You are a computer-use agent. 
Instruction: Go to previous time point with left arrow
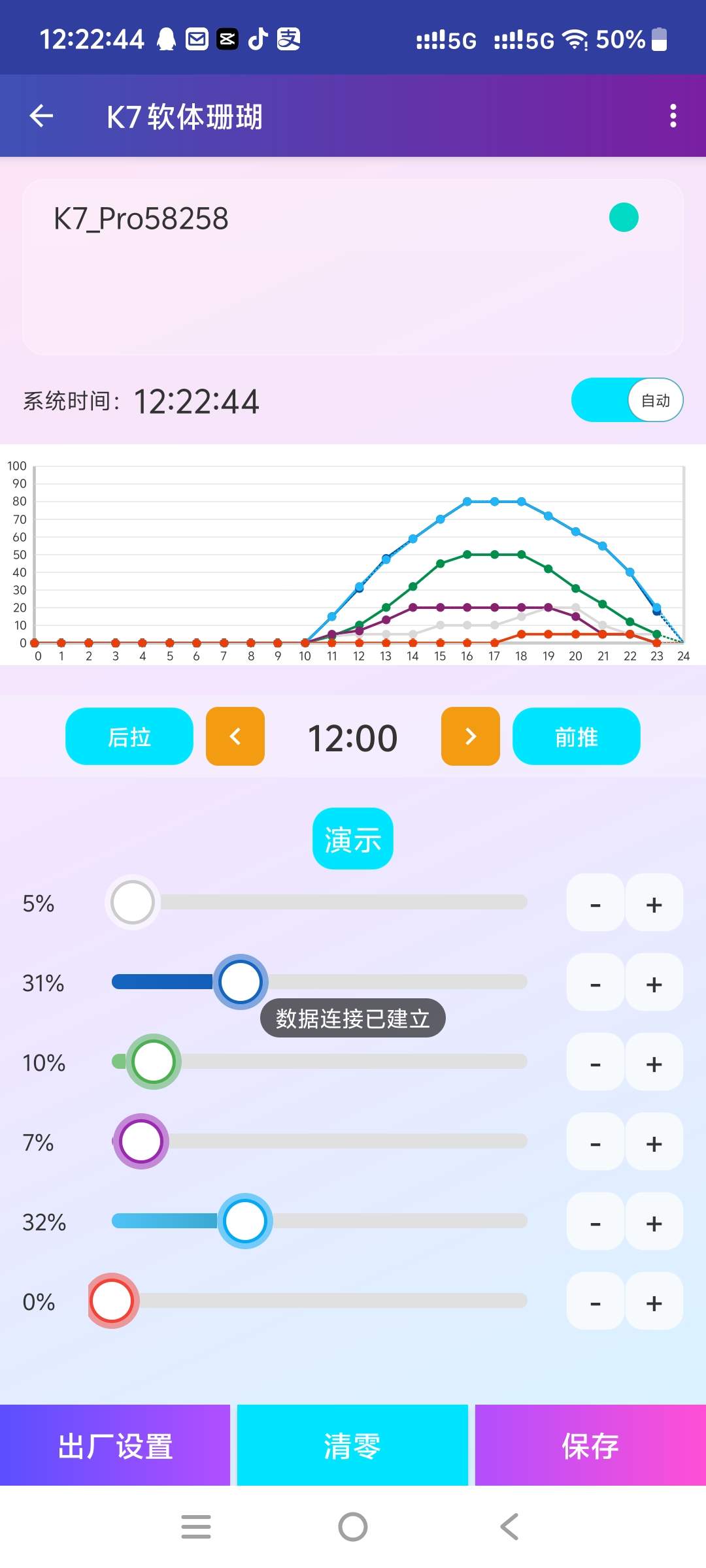click(235, 736)
